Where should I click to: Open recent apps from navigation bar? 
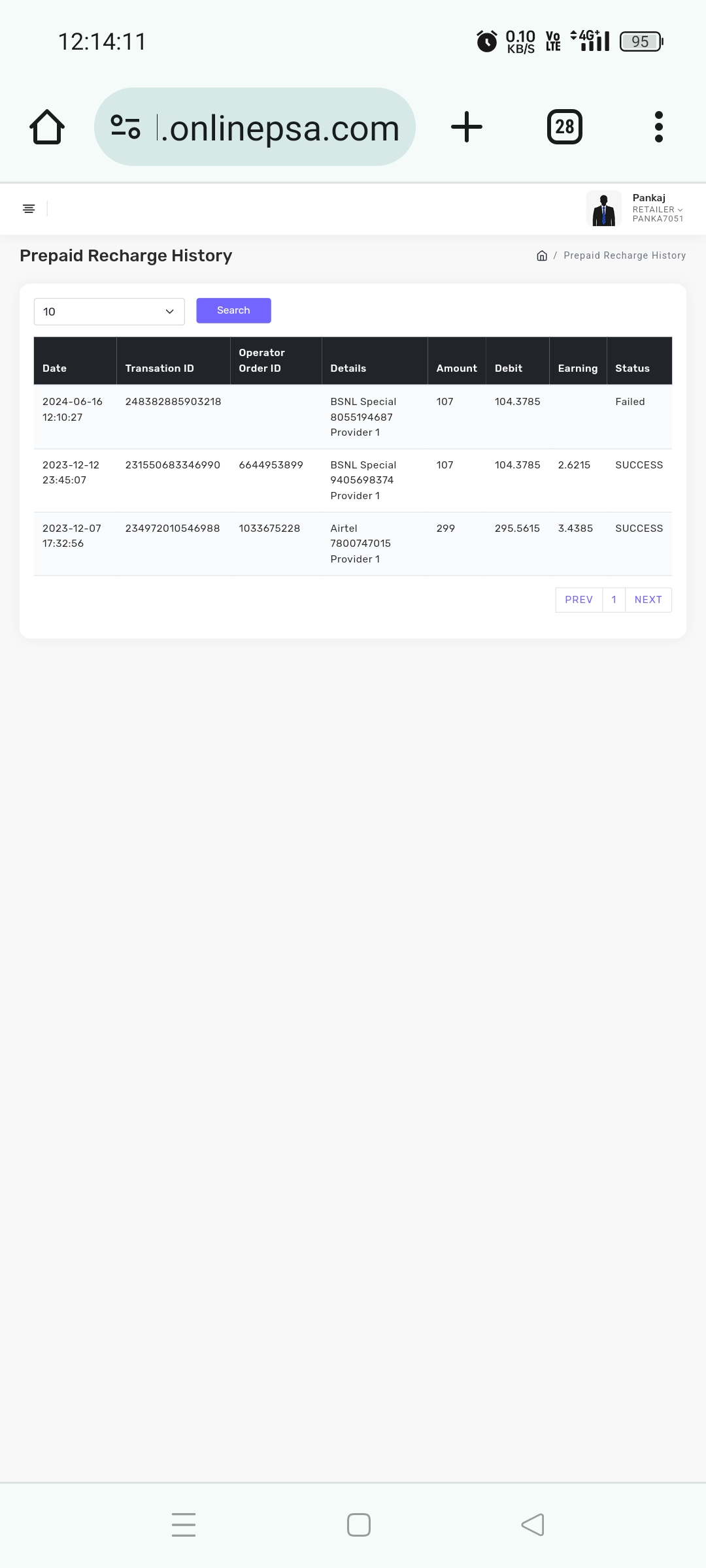[184, 1524]
